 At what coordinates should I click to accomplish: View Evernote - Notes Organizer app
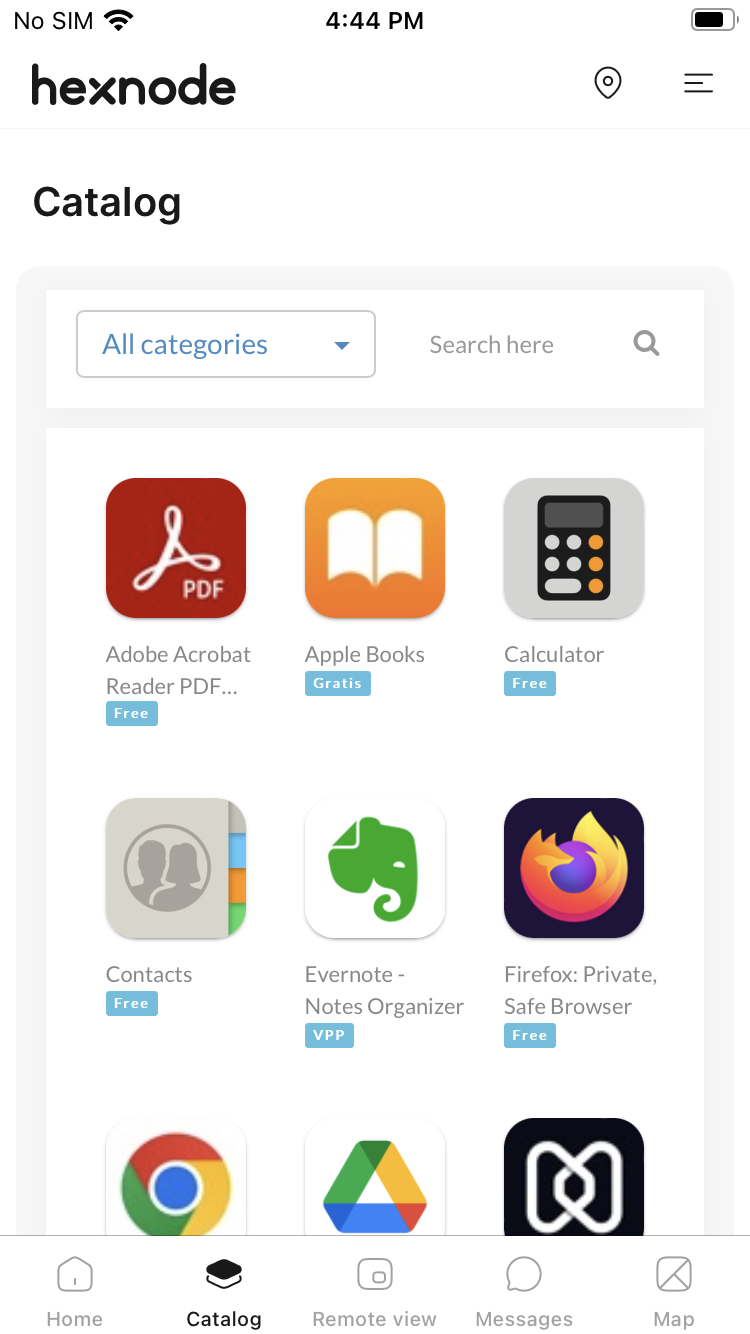click(x=375, y=868)
